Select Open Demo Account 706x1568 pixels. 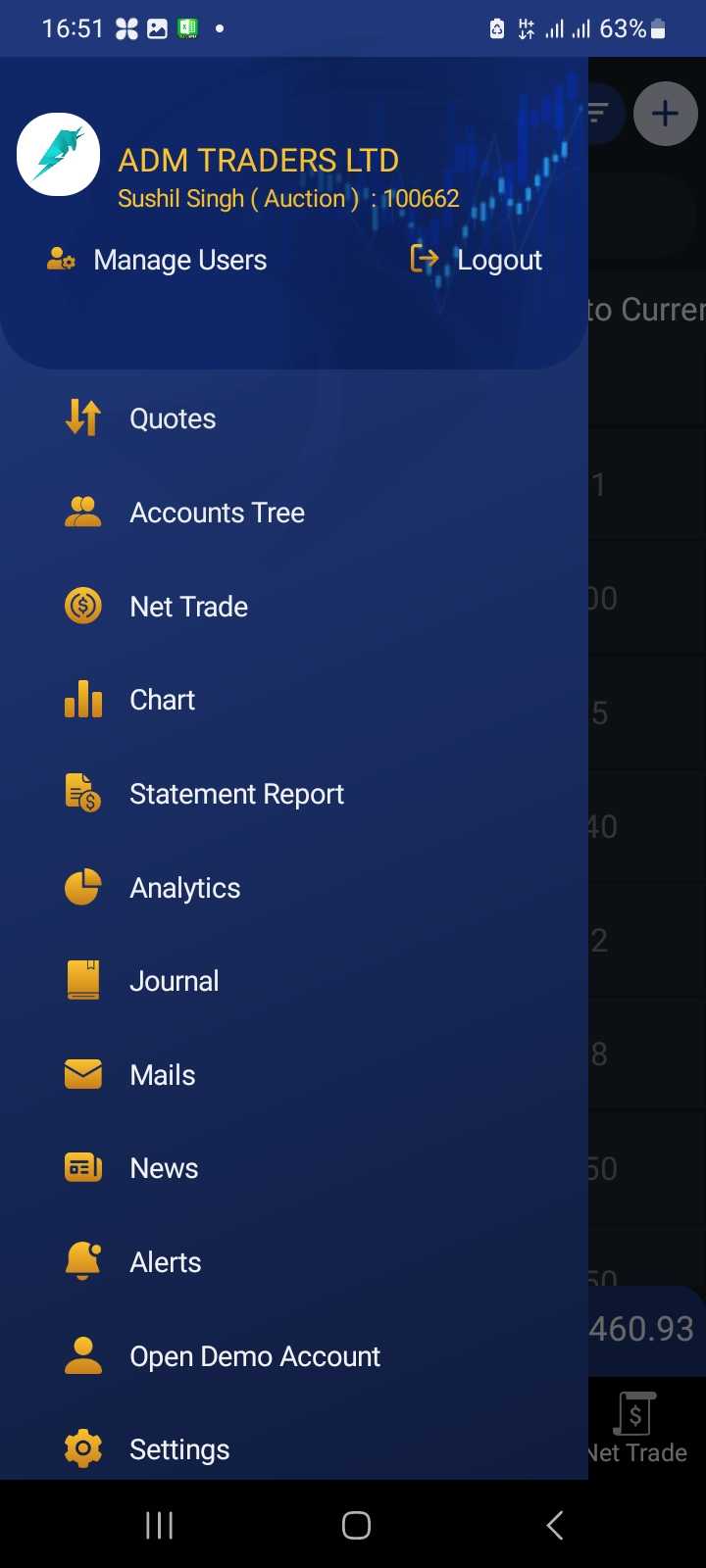(x=294, y=1356)
